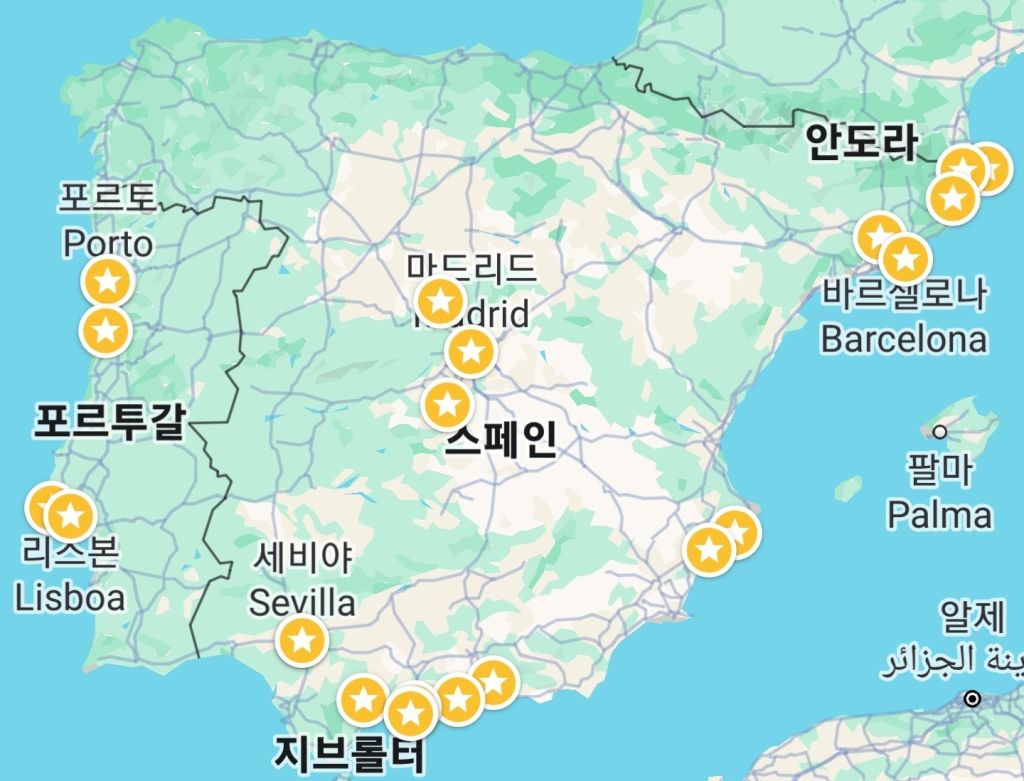The image size is (1024, 781).
Task: Open the starred place directly below the Porto label
Action: coord(108,282)
